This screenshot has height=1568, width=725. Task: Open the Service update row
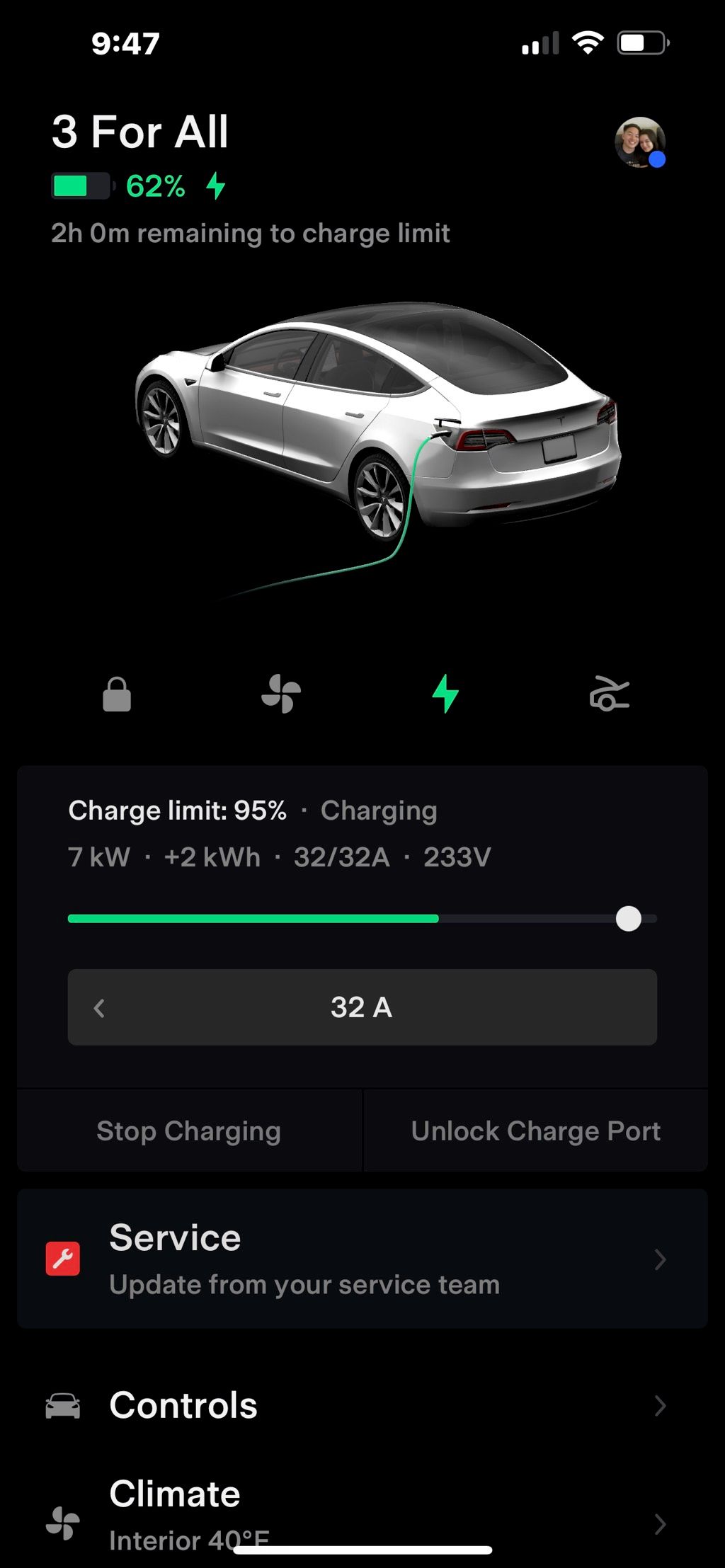coord(362,1259)
